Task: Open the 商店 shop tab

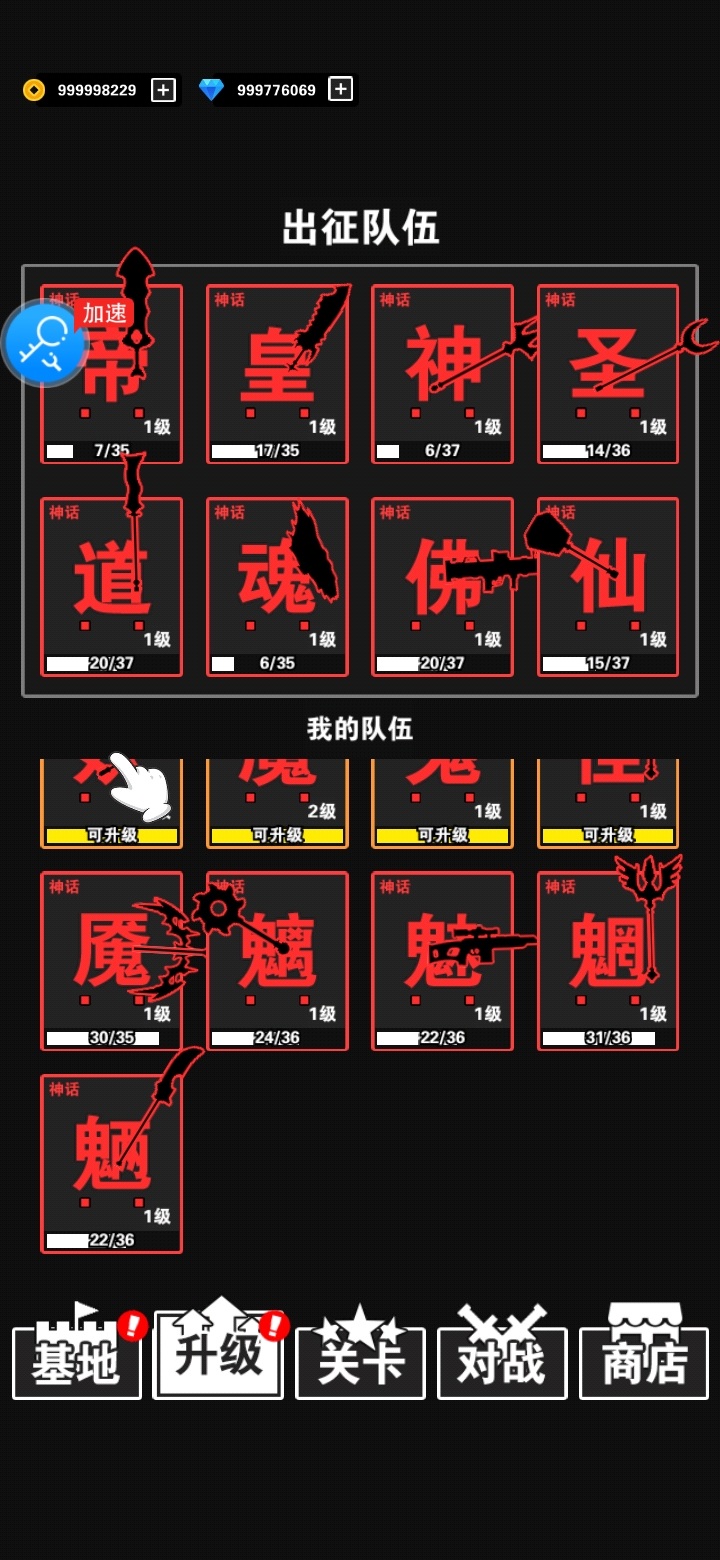Action: point(644,1351)
